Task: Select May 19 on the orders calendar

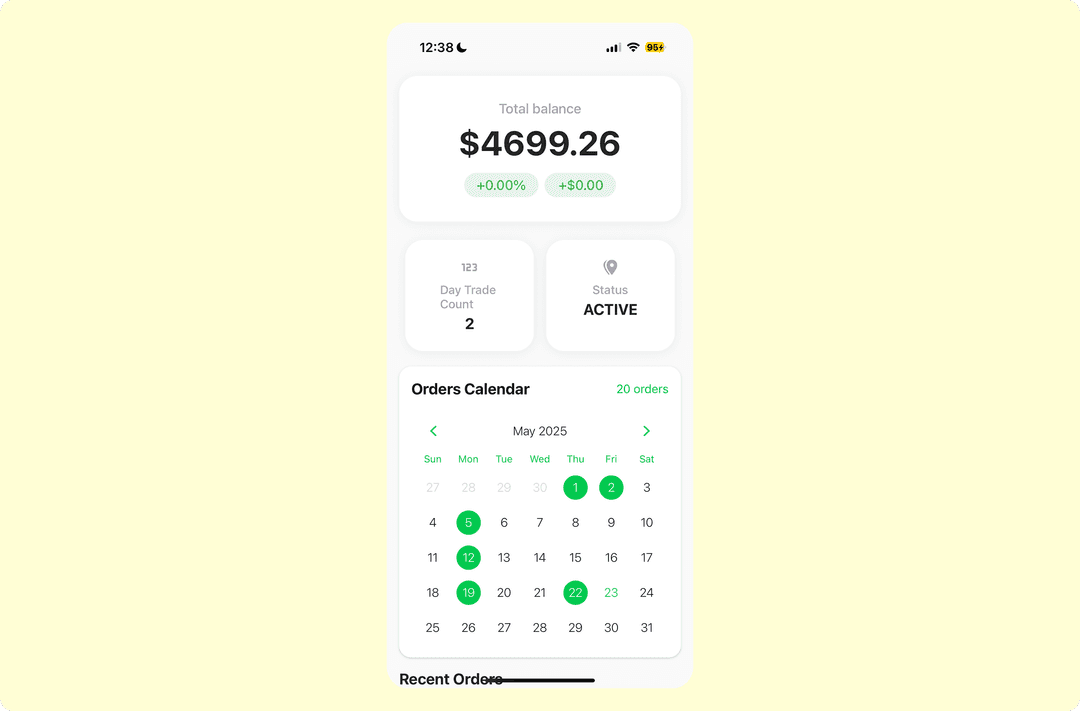Action: click(x=468, y=593)
